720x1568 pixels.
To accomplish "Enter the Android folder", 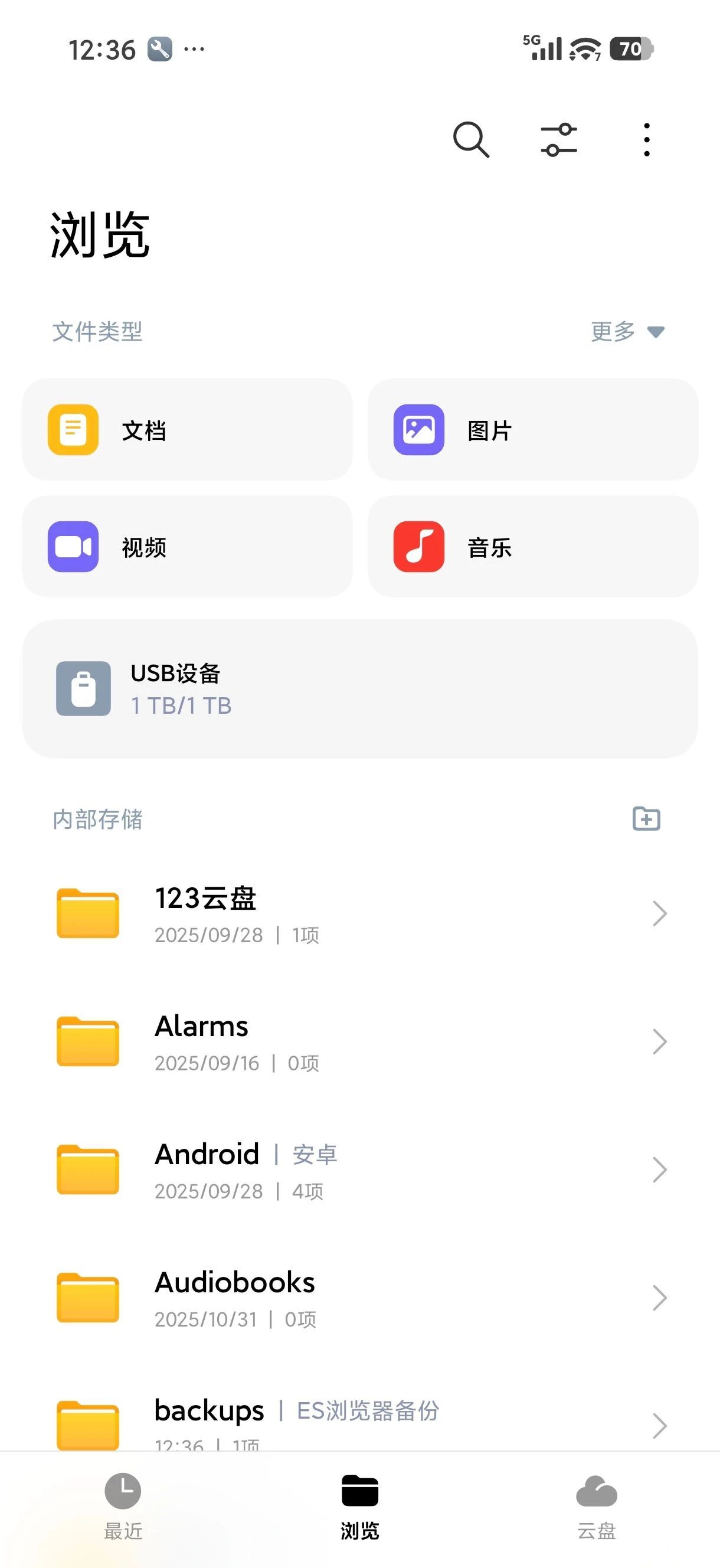I will [x=359, y=1170].
